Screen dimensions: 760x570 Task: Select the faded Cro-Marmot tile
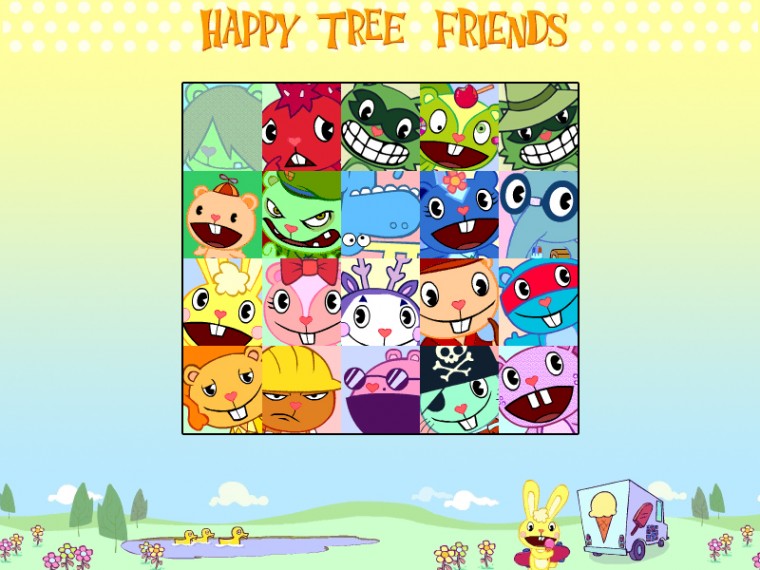pyautogui.click(x=222, y=127)
